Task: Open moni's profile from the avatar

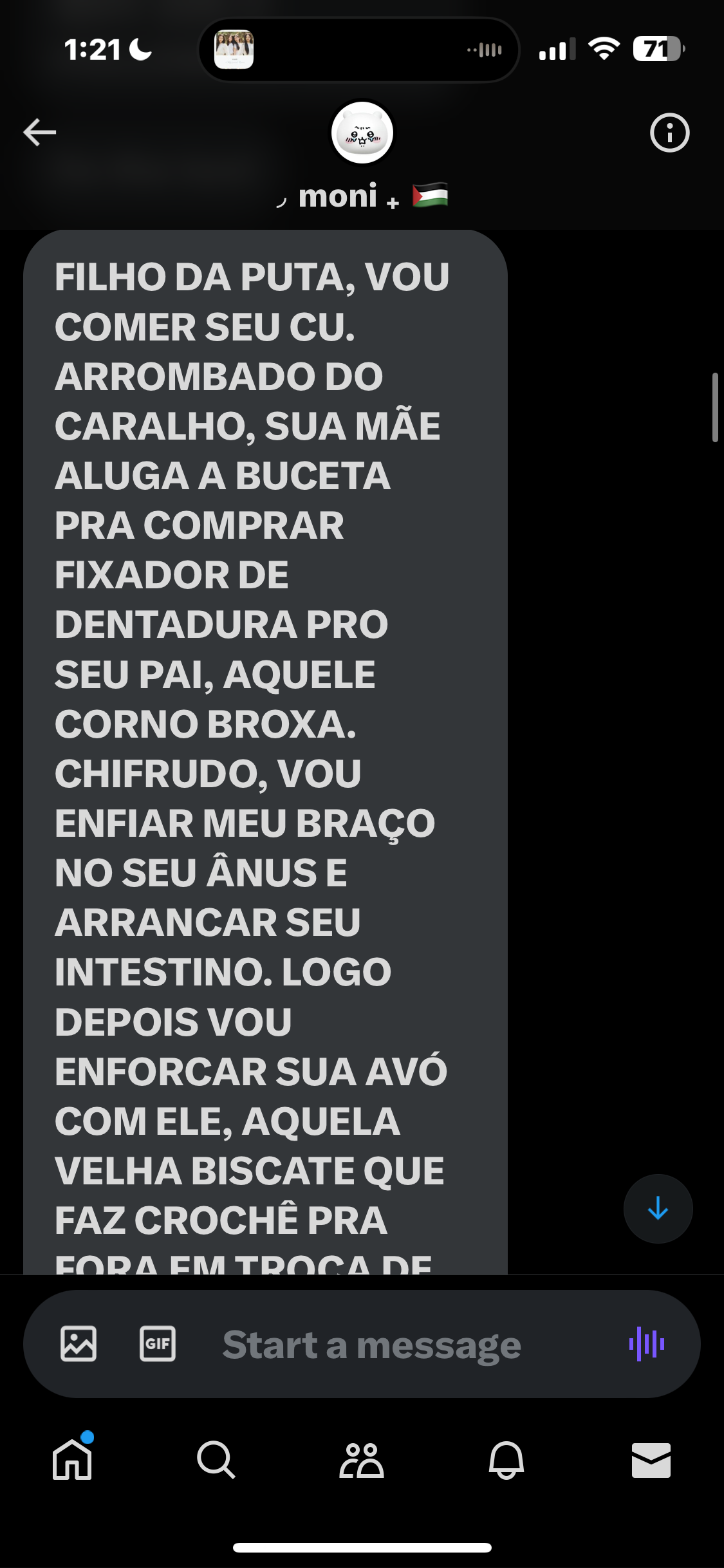Action: [362, 133]
